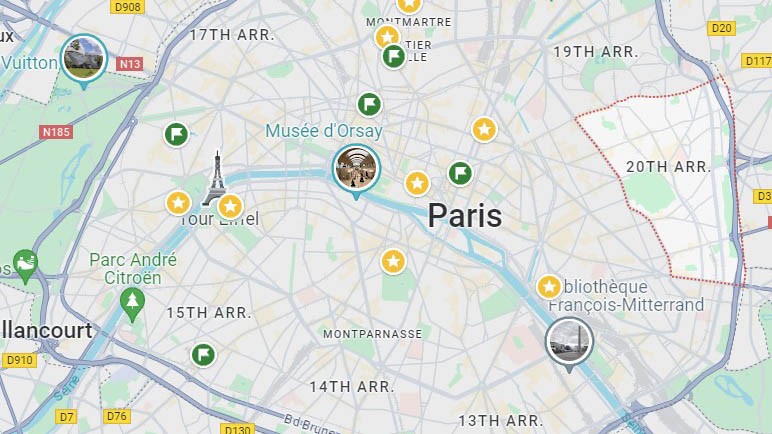772x434 pixels.
Task: Tap the Eiffel Tower landmark icon
Action: 216,178
